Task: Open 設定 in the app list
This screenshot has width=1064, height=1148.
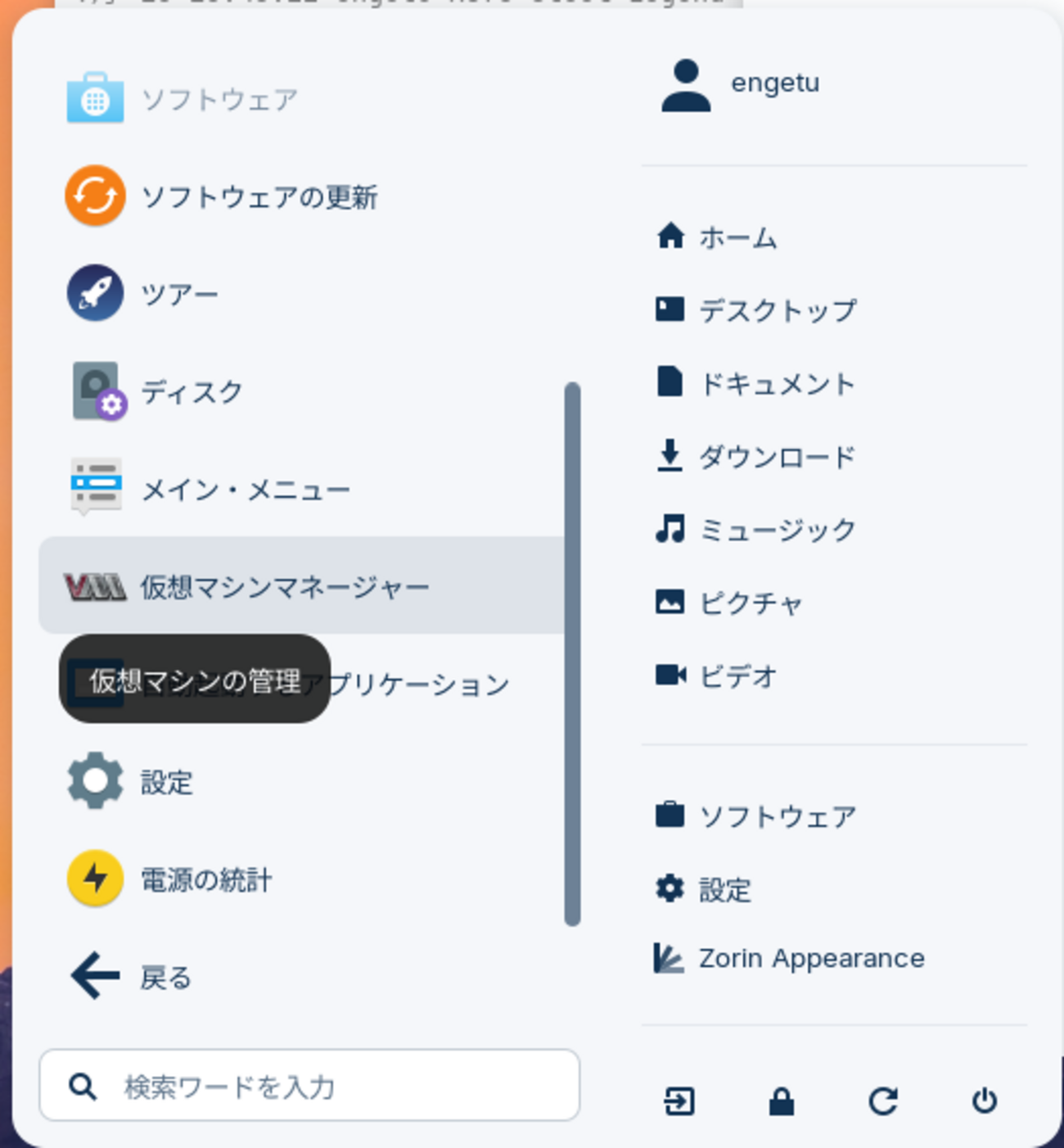Action: 166,782
